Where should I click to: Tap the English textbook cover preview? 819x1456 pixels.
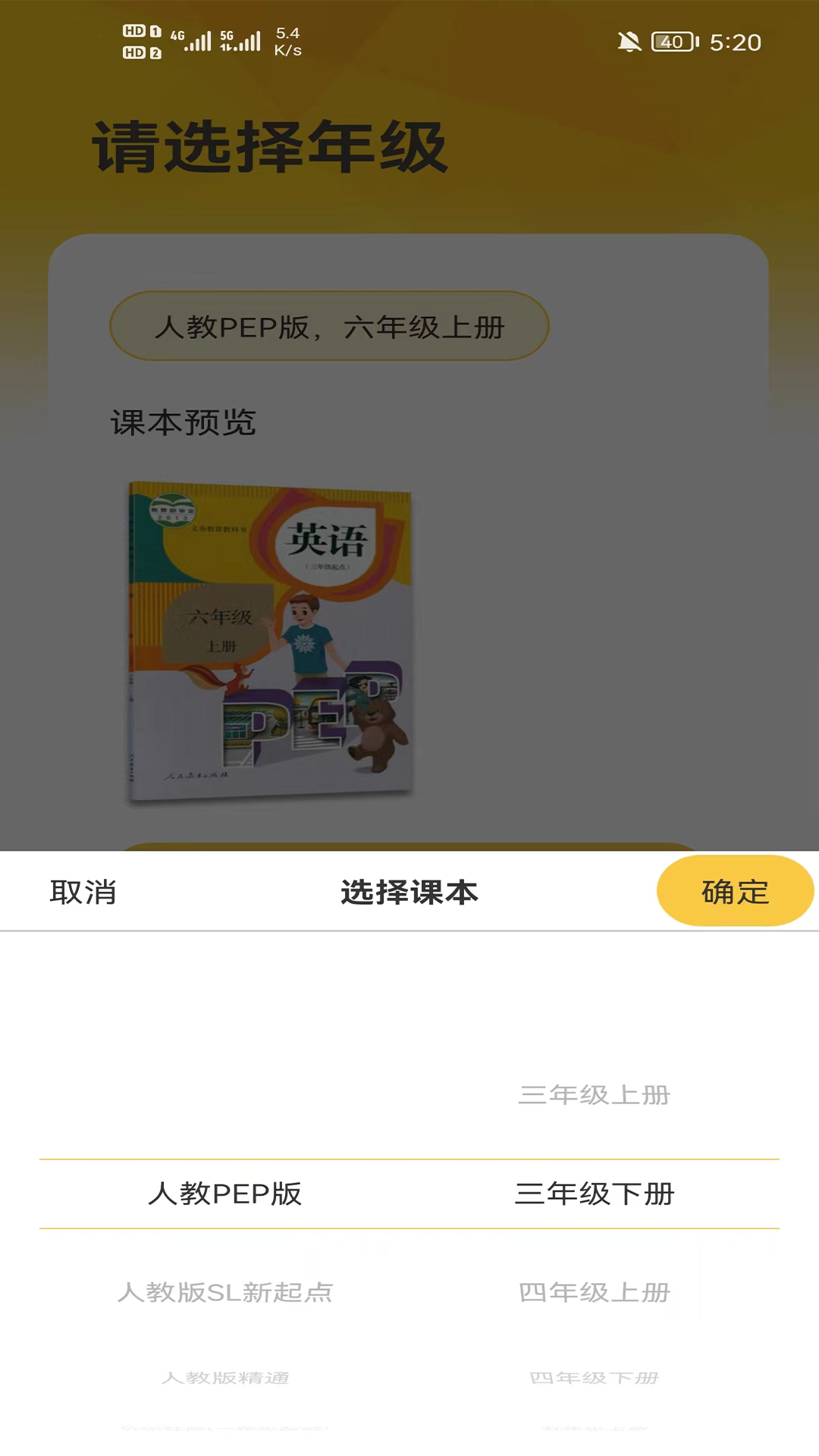coord(271,637)
